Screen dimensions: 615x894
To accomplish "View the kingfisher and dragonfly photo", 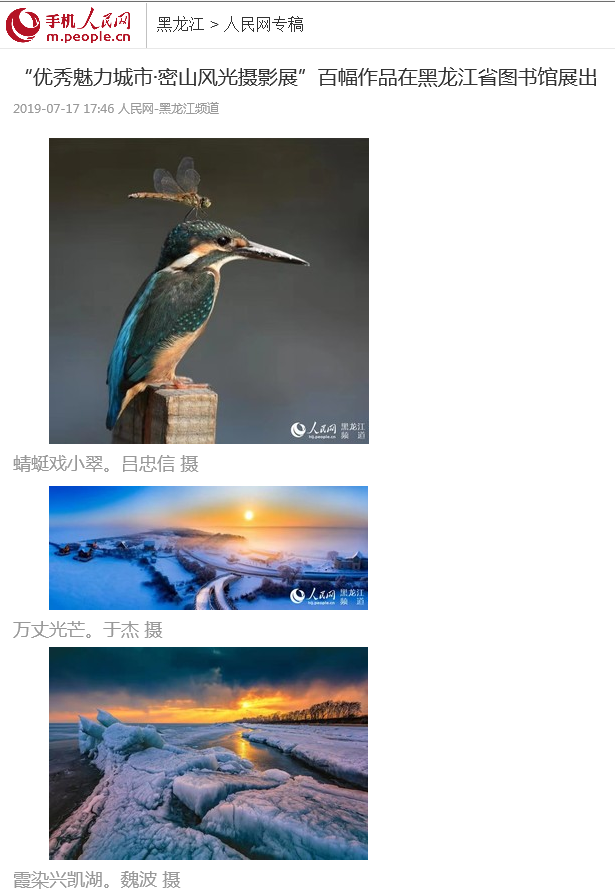I will click(209, 291).
